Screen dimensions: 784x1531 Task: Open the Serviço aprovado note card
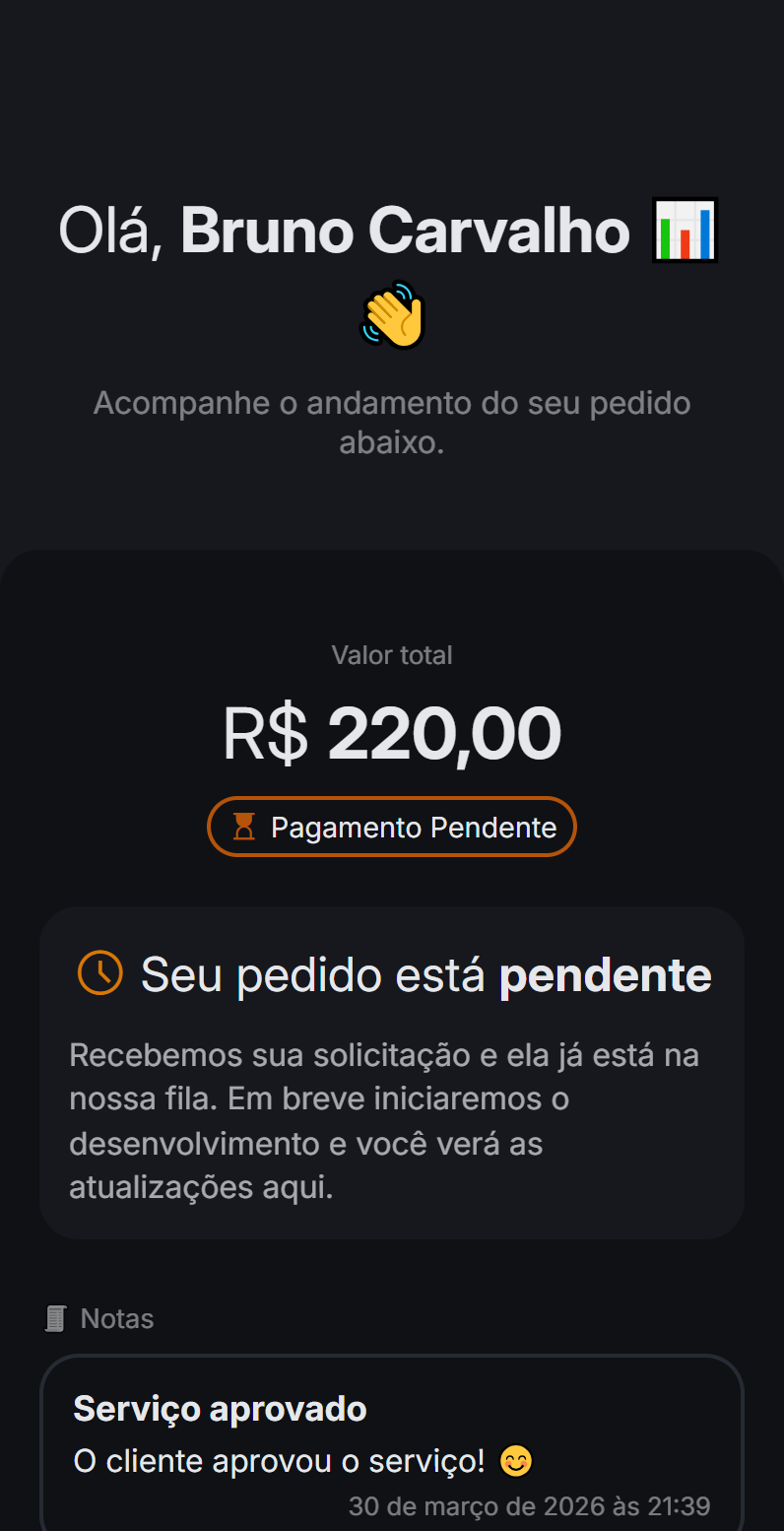tap(392, 1443)
